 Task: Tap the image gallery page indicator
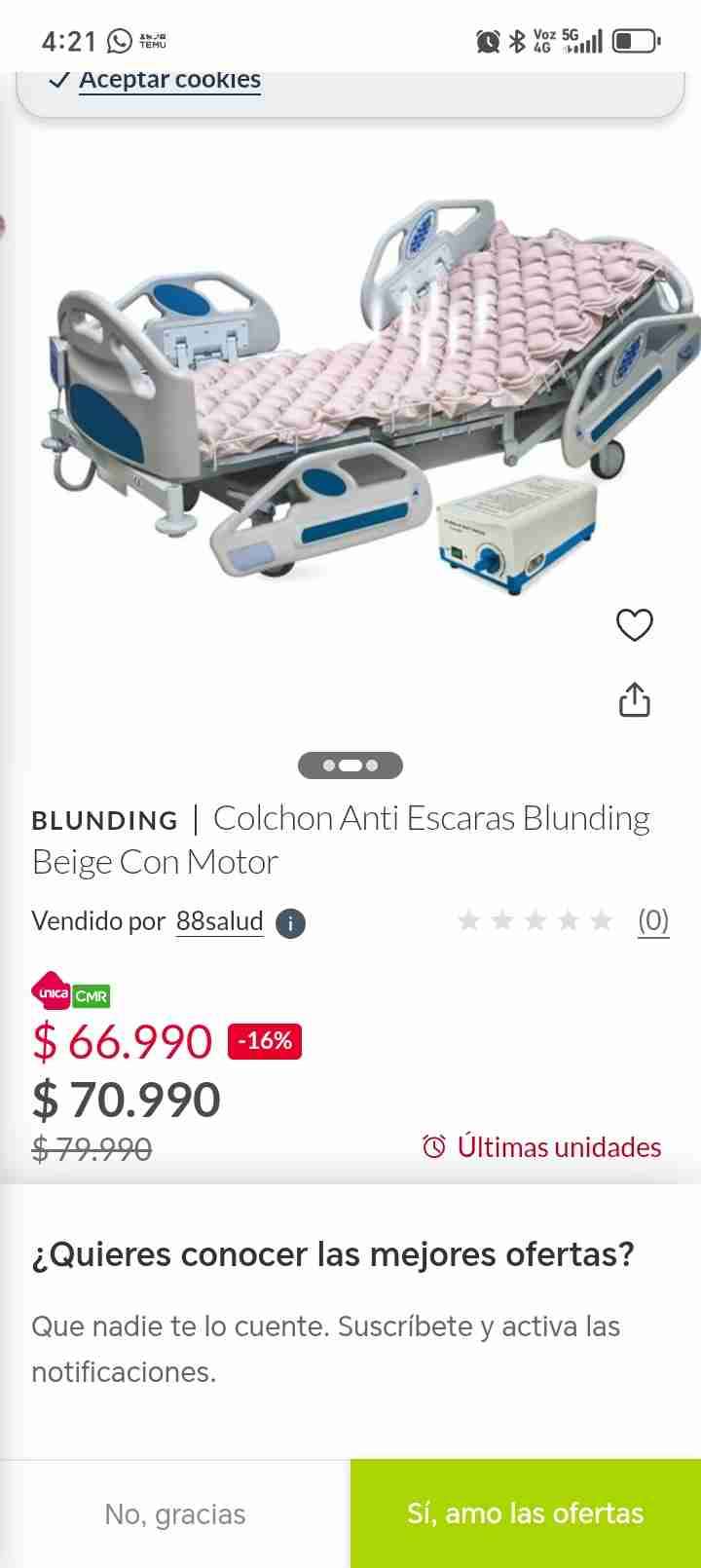350,765
